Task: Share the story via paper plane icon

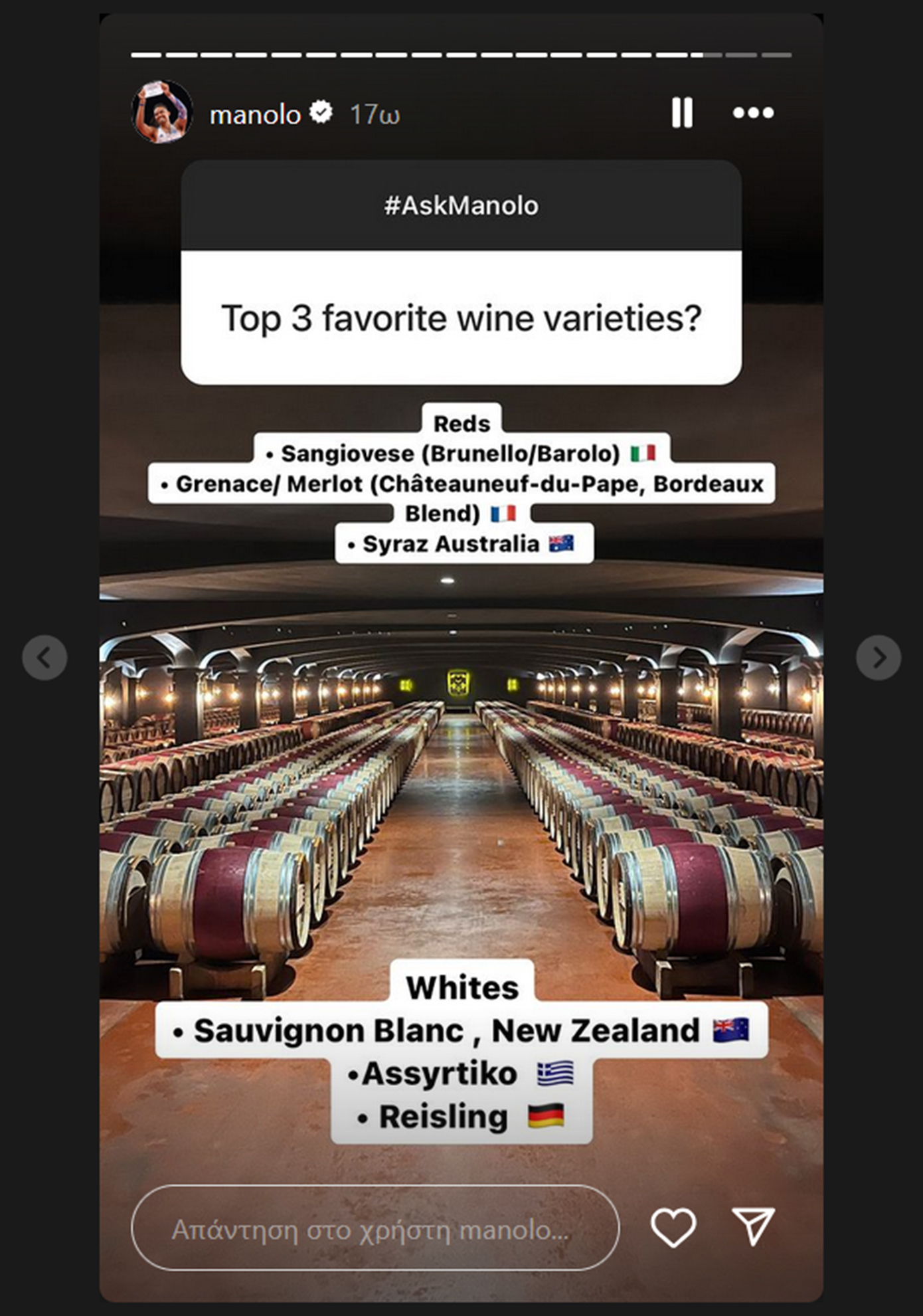Action: pyautogui.click(x=753, y=1226)
